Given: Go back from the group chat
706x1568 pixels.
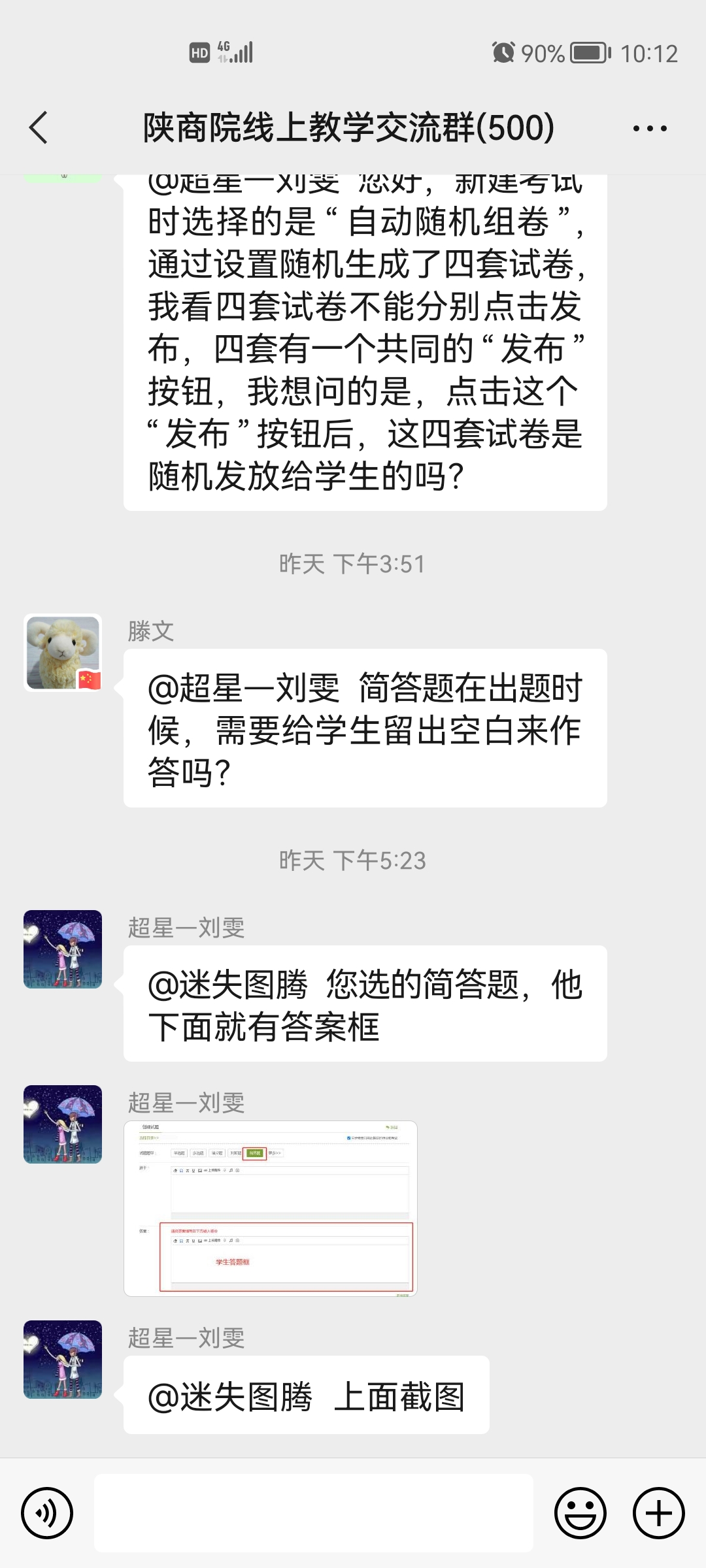Looking at the screenshot, I should [39, 127].
